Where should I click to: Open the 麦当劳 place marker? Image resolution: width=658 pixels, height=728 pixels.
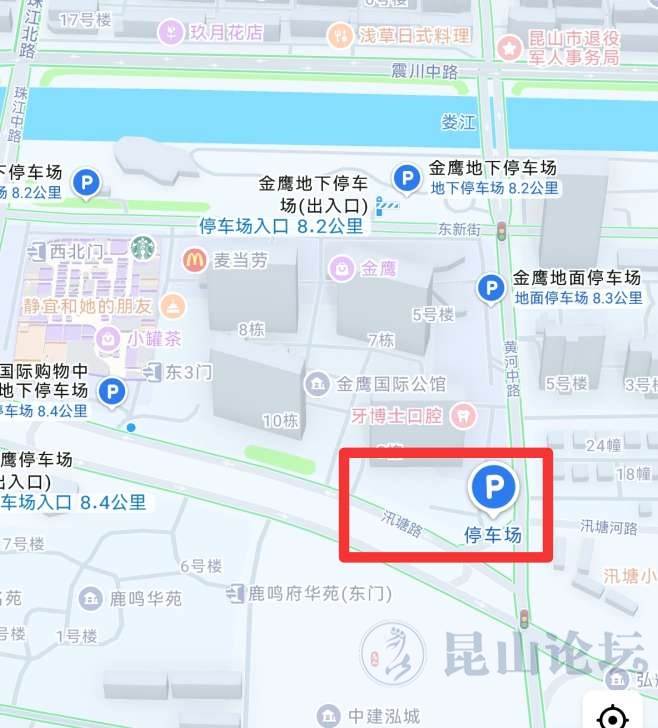click(195, 260)
